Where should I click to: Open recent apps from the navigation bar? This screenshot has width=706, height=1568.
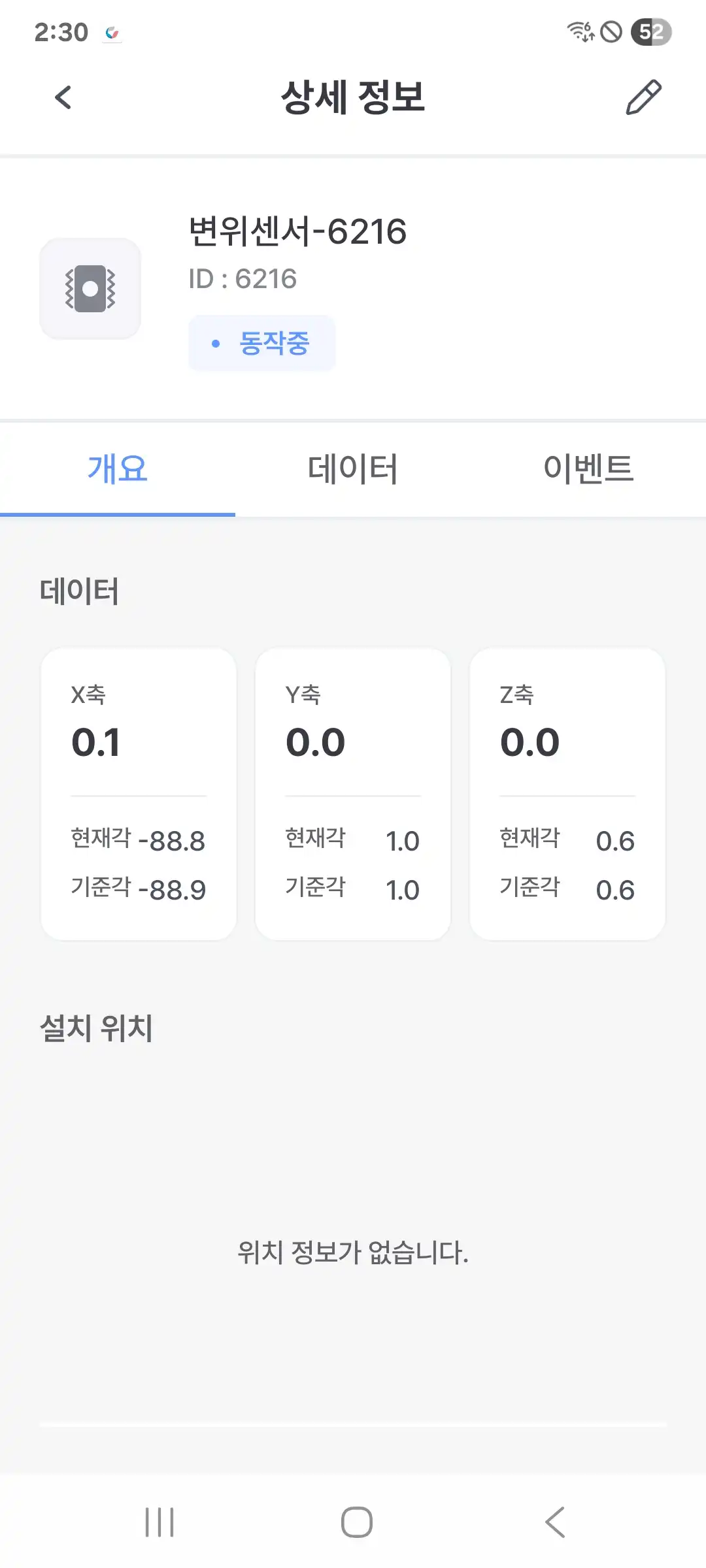(x=160, y=1522)
